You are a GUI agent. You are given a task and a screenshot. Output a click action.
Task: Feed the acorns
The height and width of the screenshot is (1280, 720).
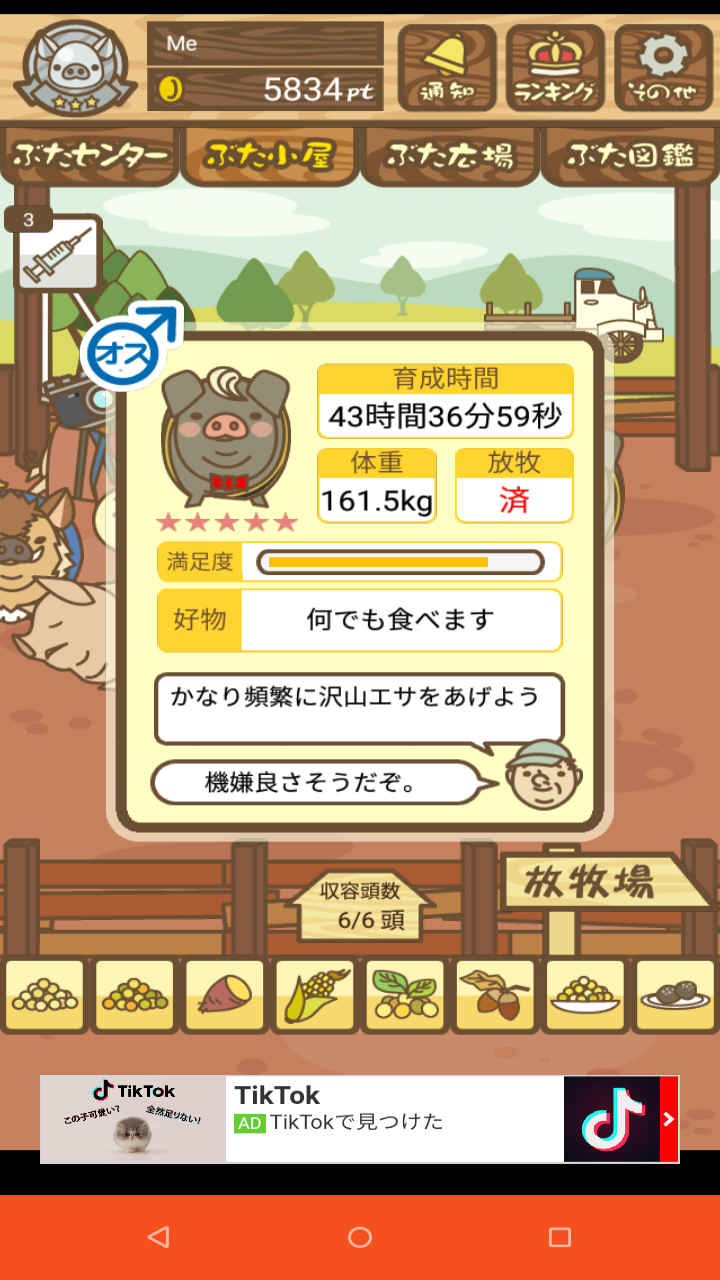point(495,995)
